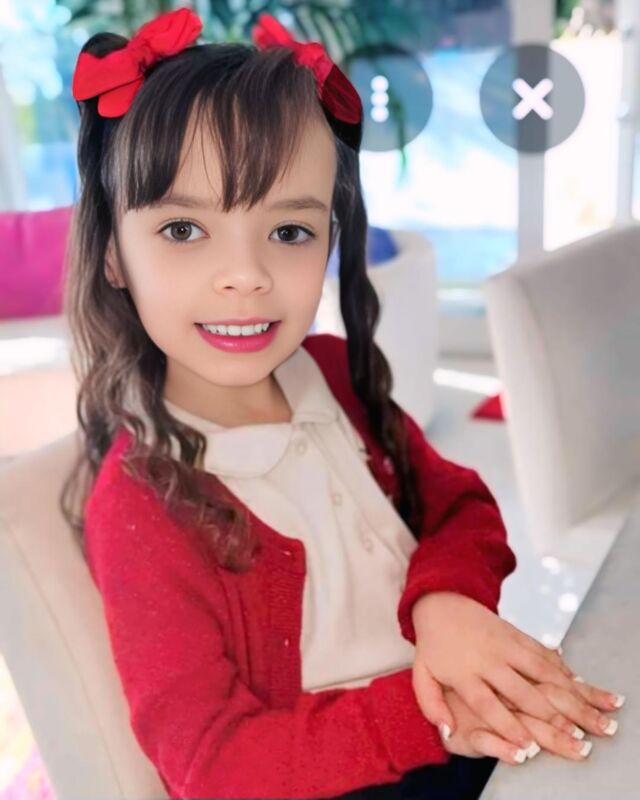The image size is (640, 800).
Task: Close the full-screen photo viewer
Action: pos(532,98)
